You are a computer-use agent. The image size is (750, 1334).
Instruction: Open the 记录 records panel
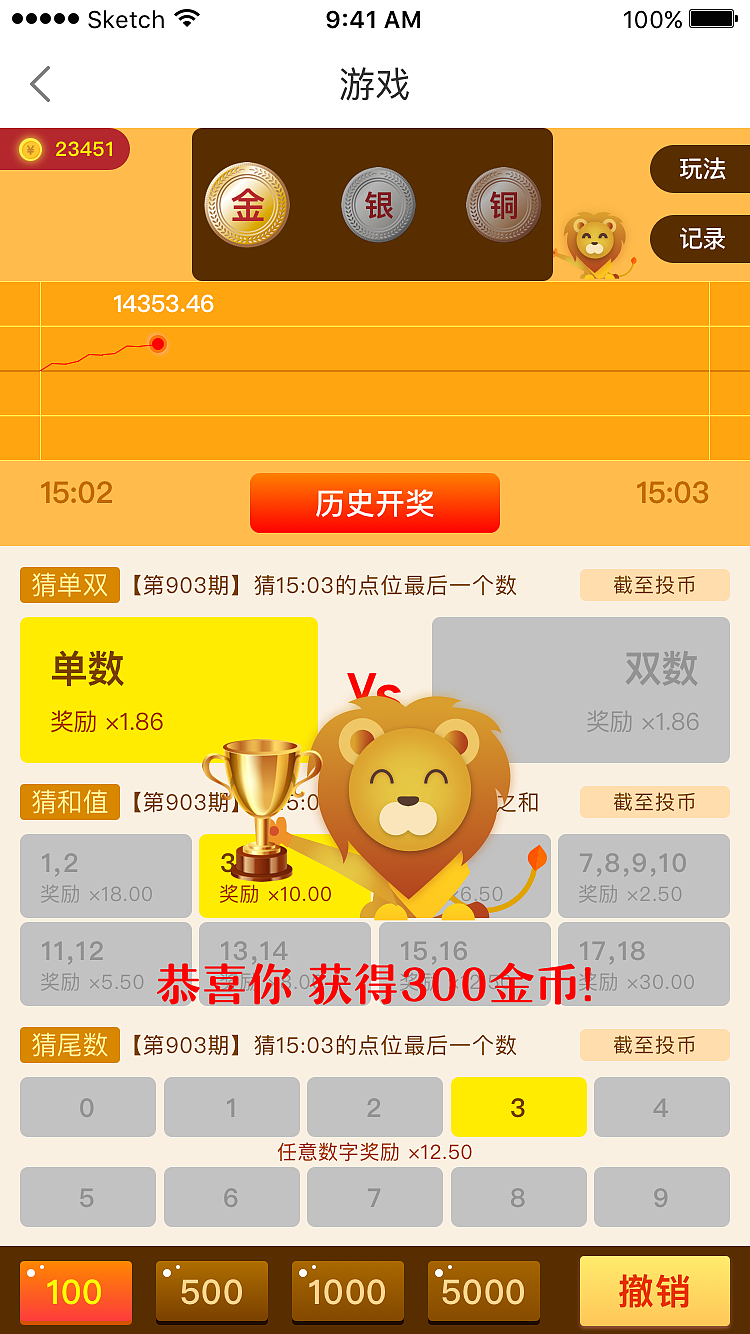click(703, 240)
